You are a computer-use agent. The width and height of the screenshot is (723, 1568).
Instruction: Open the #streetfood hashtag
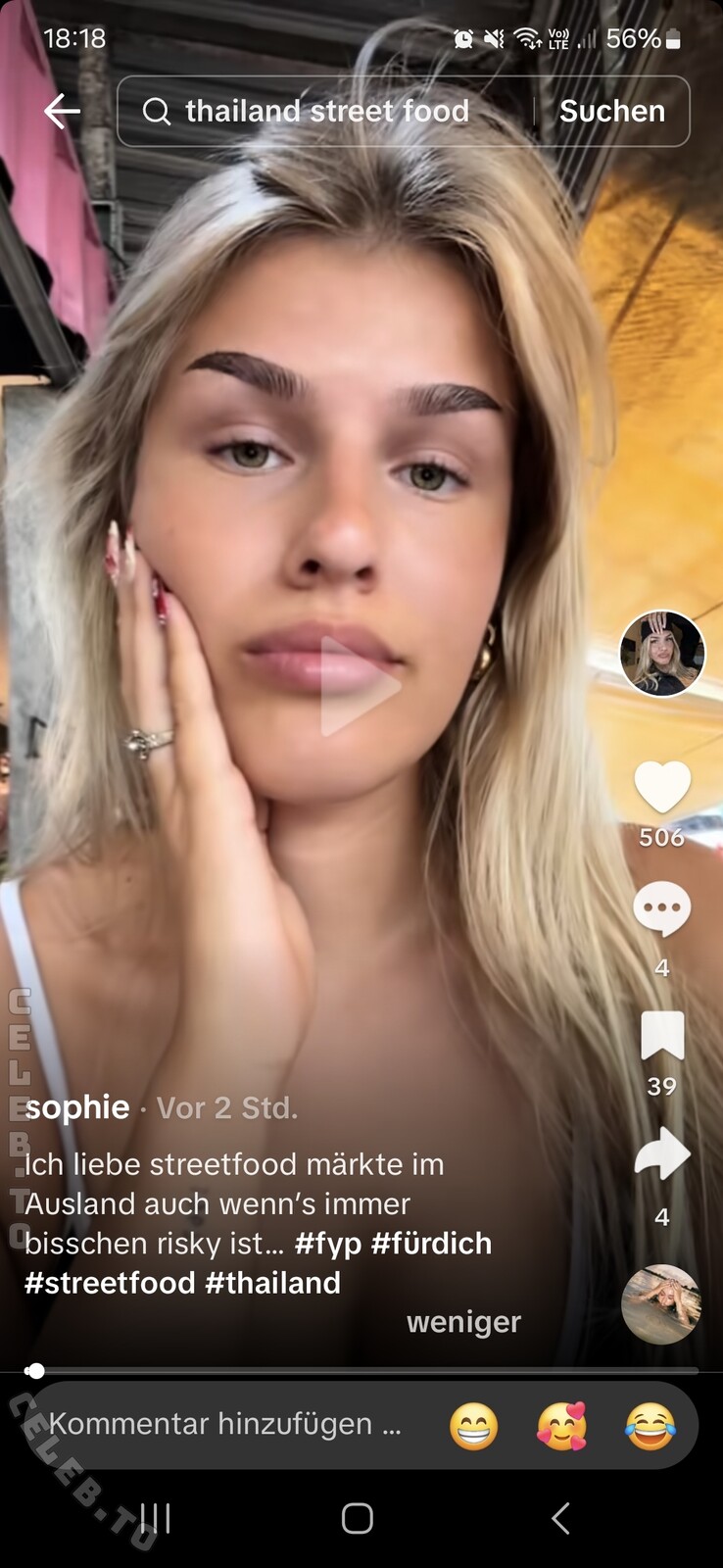pos(110,1283)
